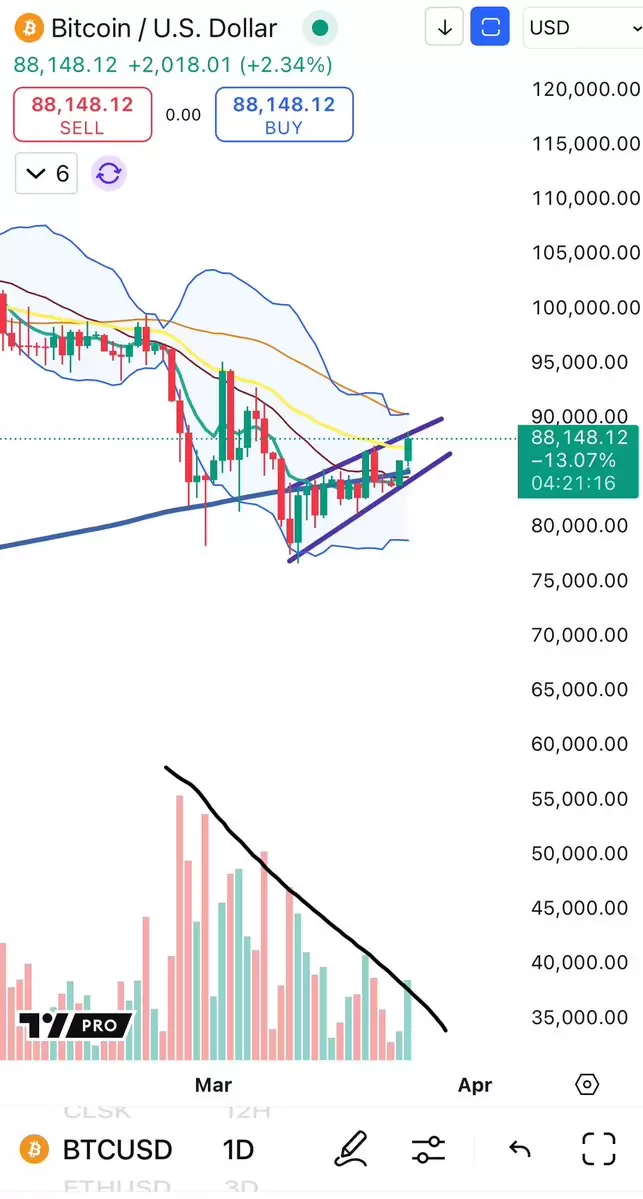Open chart settings sliders icon

click(x=429, y=1150)
